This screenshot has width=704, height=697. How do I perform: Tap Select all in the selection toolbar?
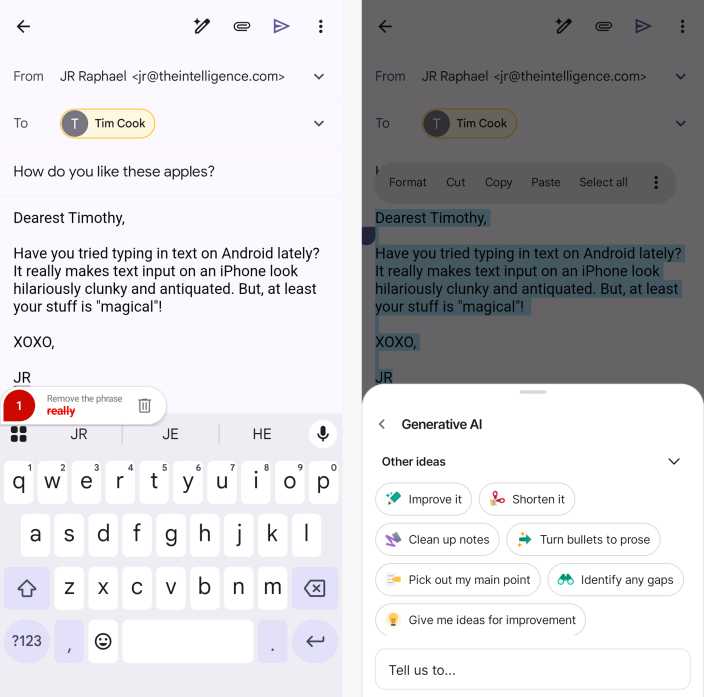(x=603, y=182)
